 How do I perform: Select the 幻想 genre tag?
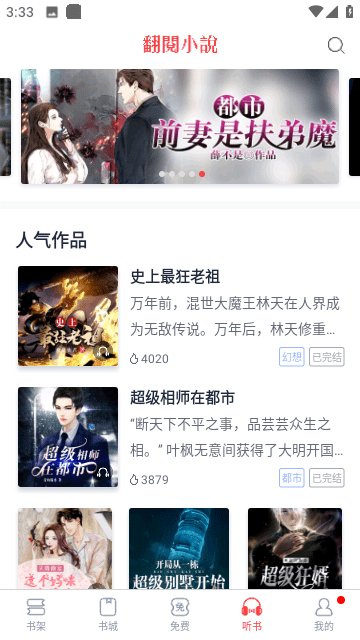(x=292, y=357)
